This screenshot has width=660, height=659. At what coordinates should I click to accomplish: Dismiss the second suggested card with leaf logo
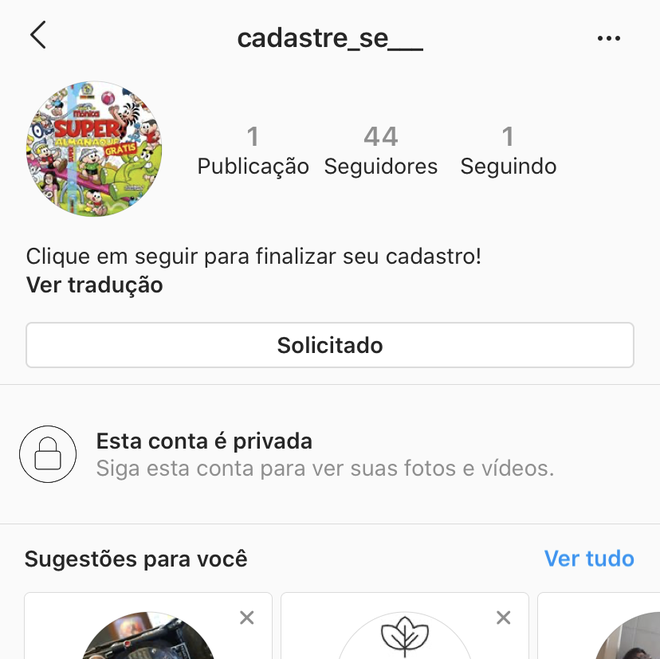pos(503,618)
